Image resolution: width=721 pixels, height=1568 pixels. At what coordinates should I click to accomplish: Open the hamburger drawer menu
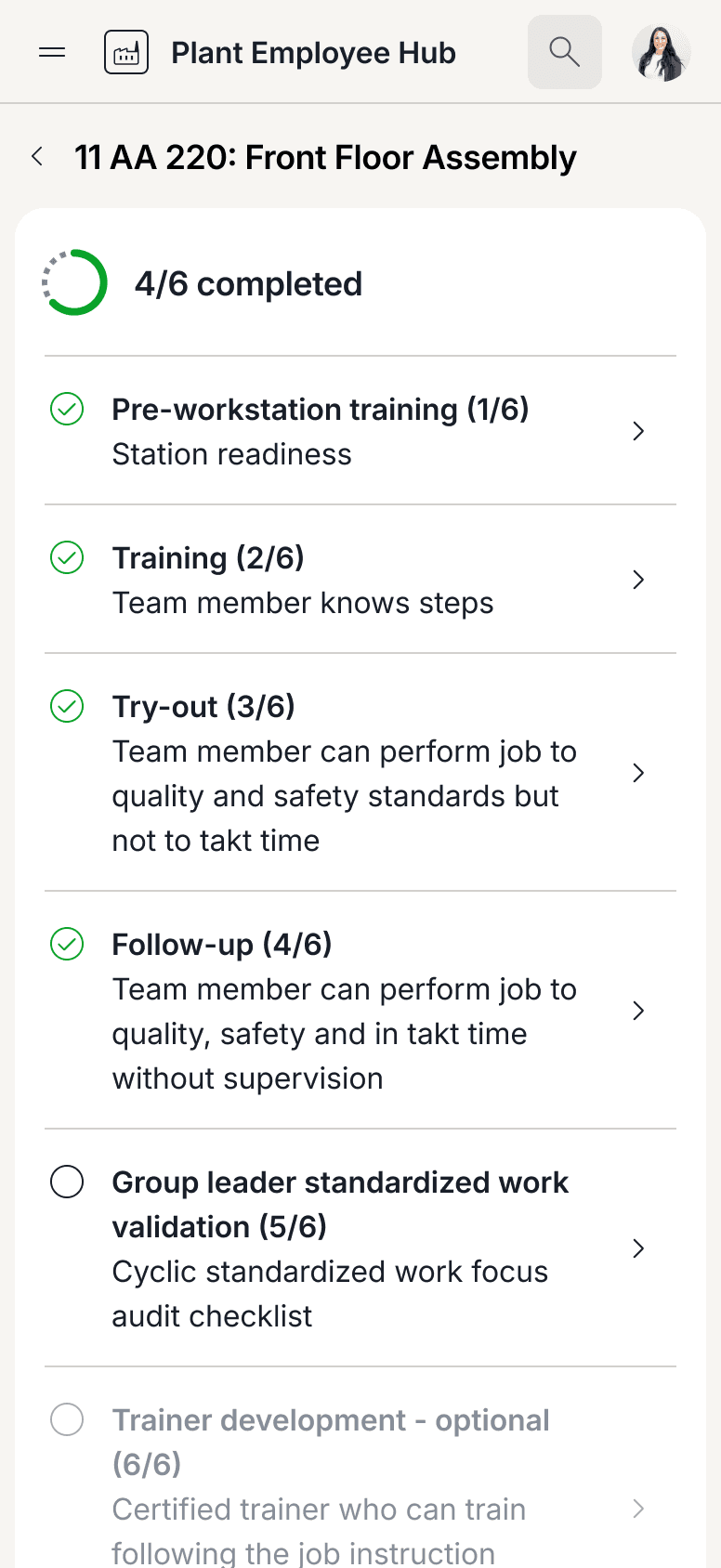[x=52, y=52]
